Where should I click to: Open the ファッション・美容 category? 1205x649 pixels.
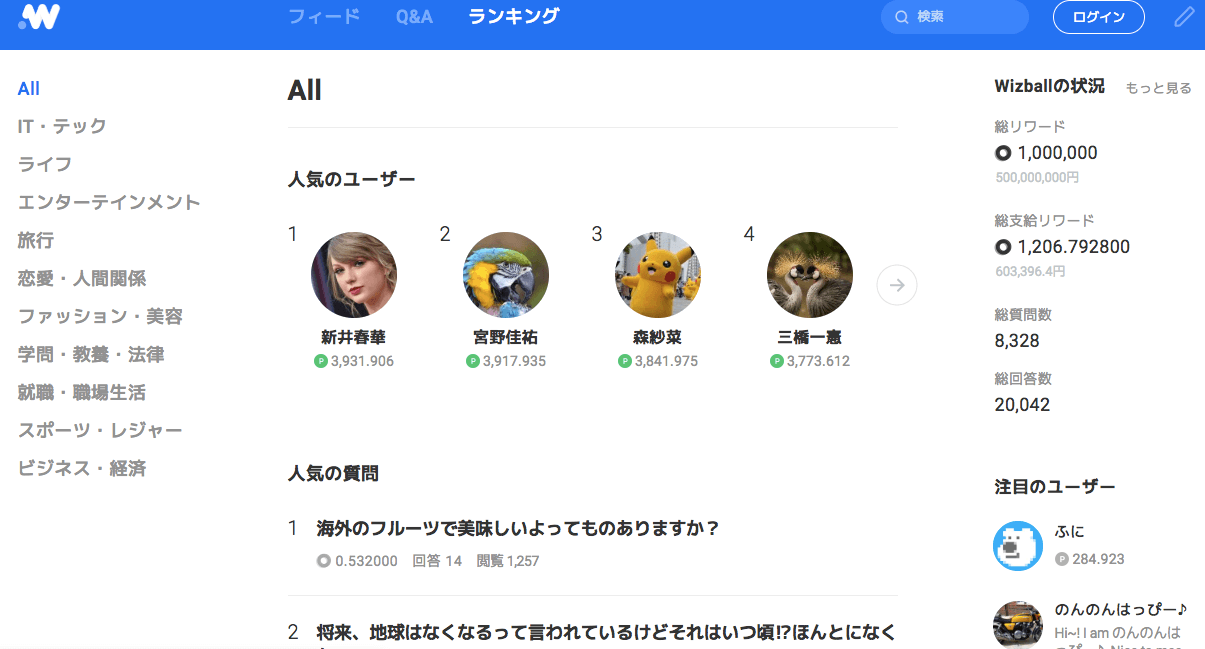pos(100,316)
